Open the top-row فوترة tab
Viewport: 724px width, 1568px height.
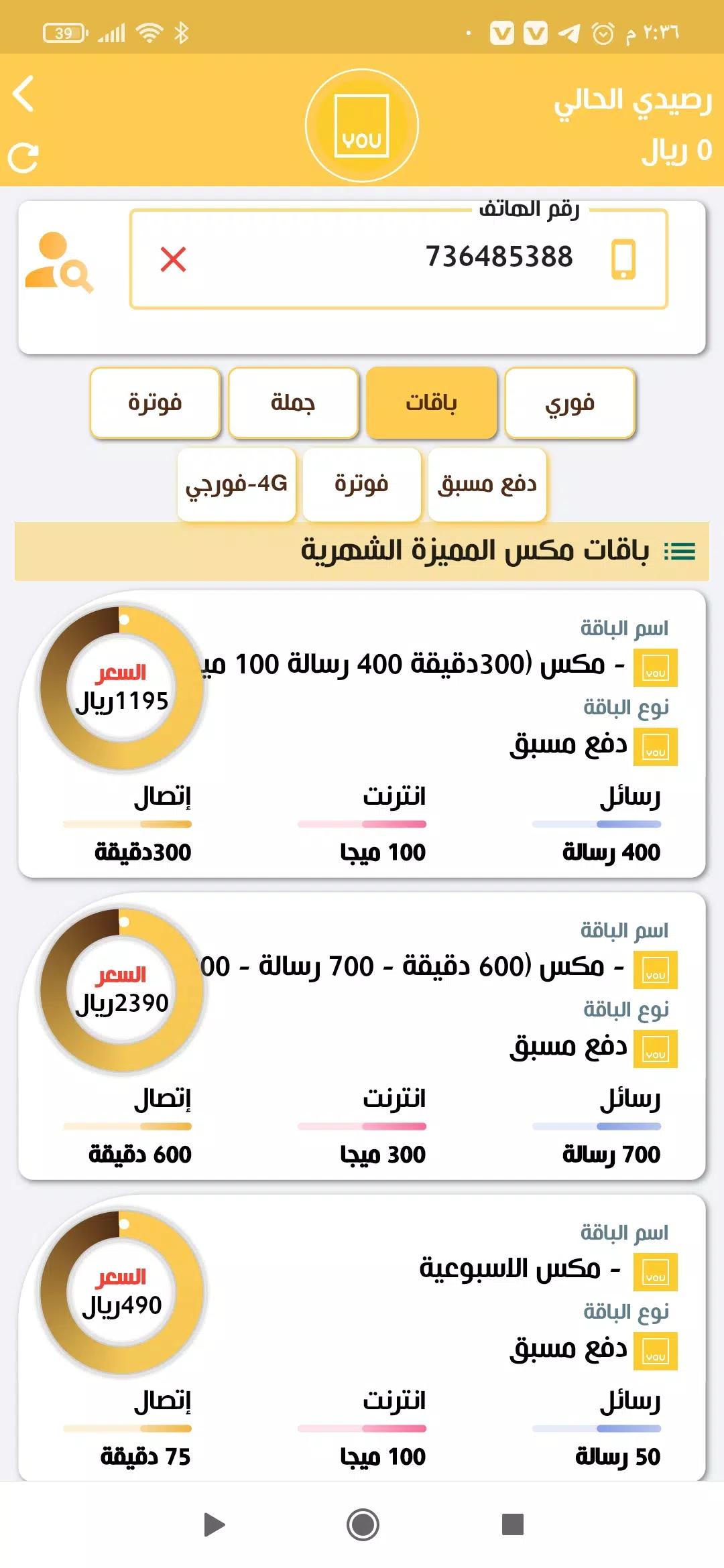point(155,403)
